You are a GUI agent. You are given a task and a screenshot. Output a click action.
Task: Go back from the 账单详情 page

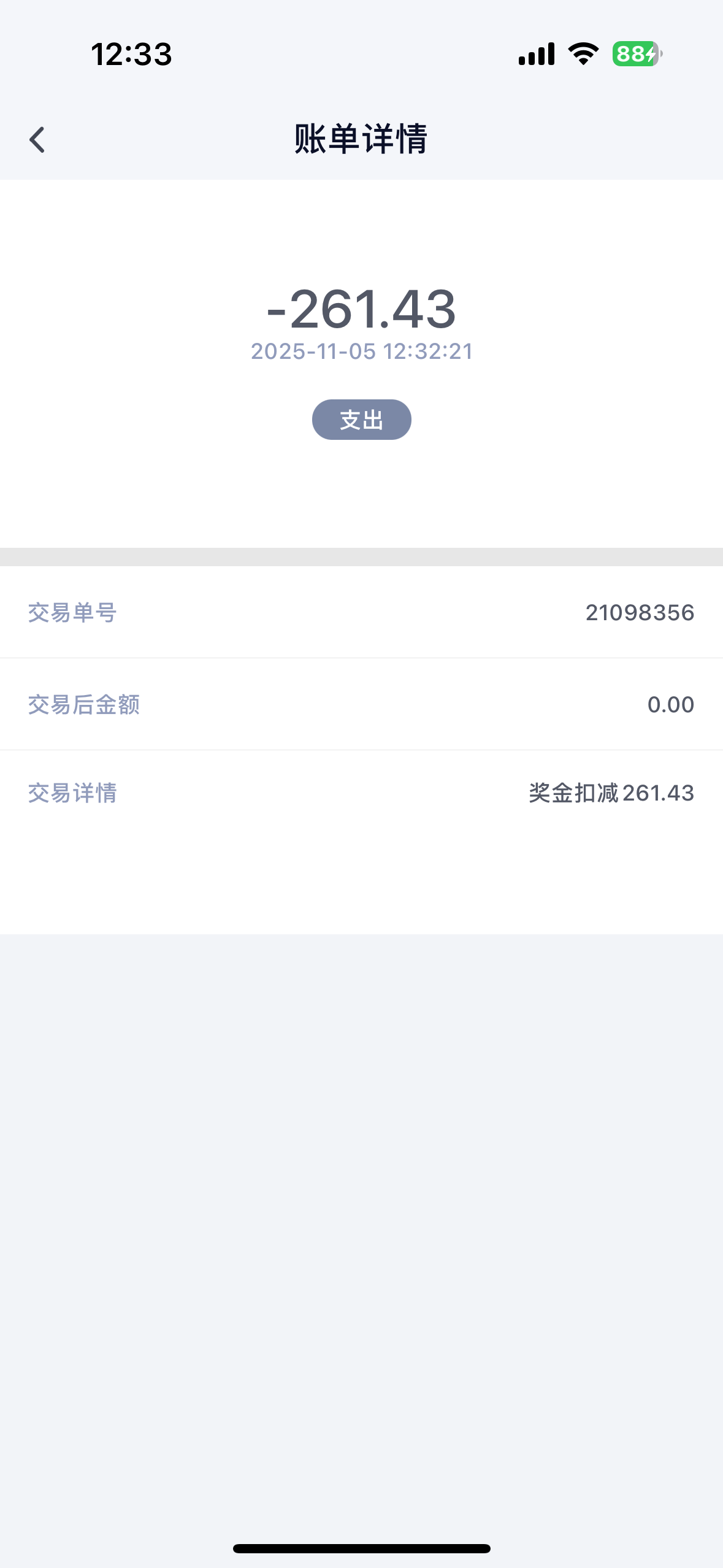tap(37, 140)
